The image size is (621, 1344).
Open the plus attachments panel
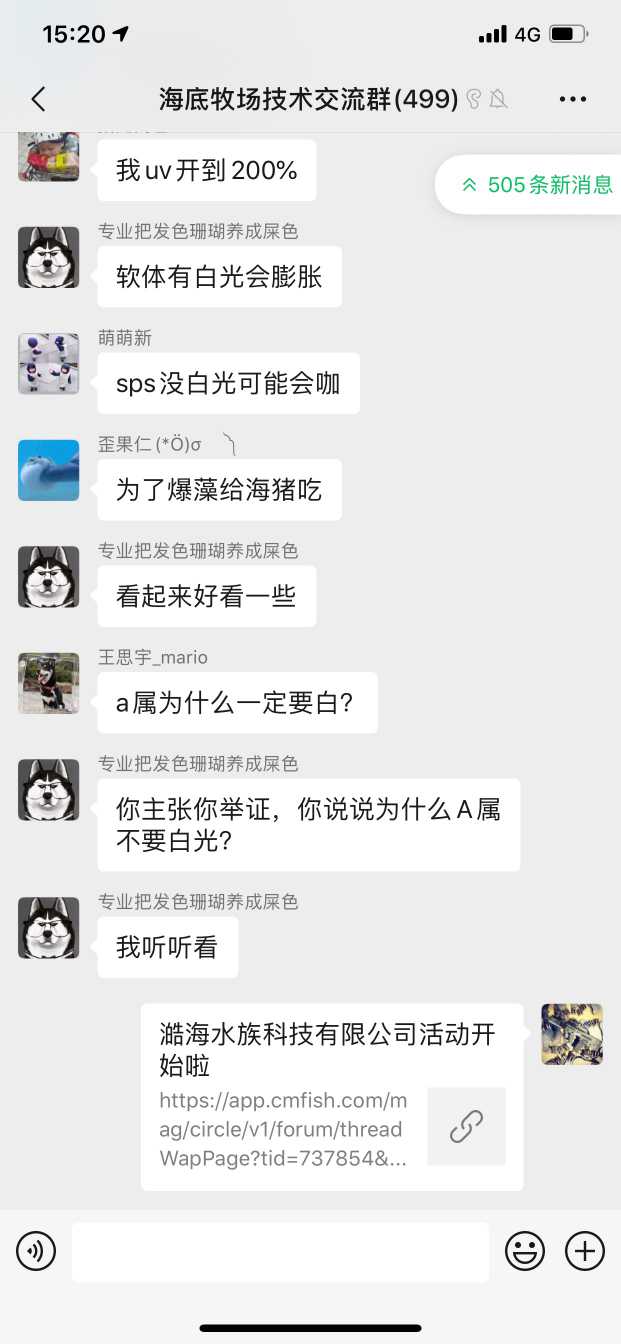click(x=585, y=1251)
